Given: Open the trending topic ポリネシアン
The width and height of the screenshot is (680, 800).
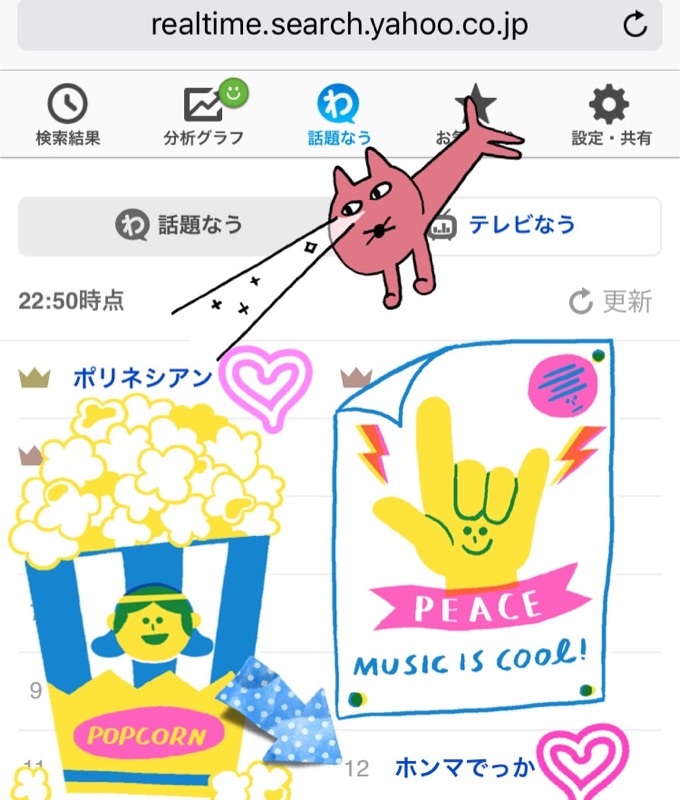Looking at the screenshot, I should click(x=142, y=378).
